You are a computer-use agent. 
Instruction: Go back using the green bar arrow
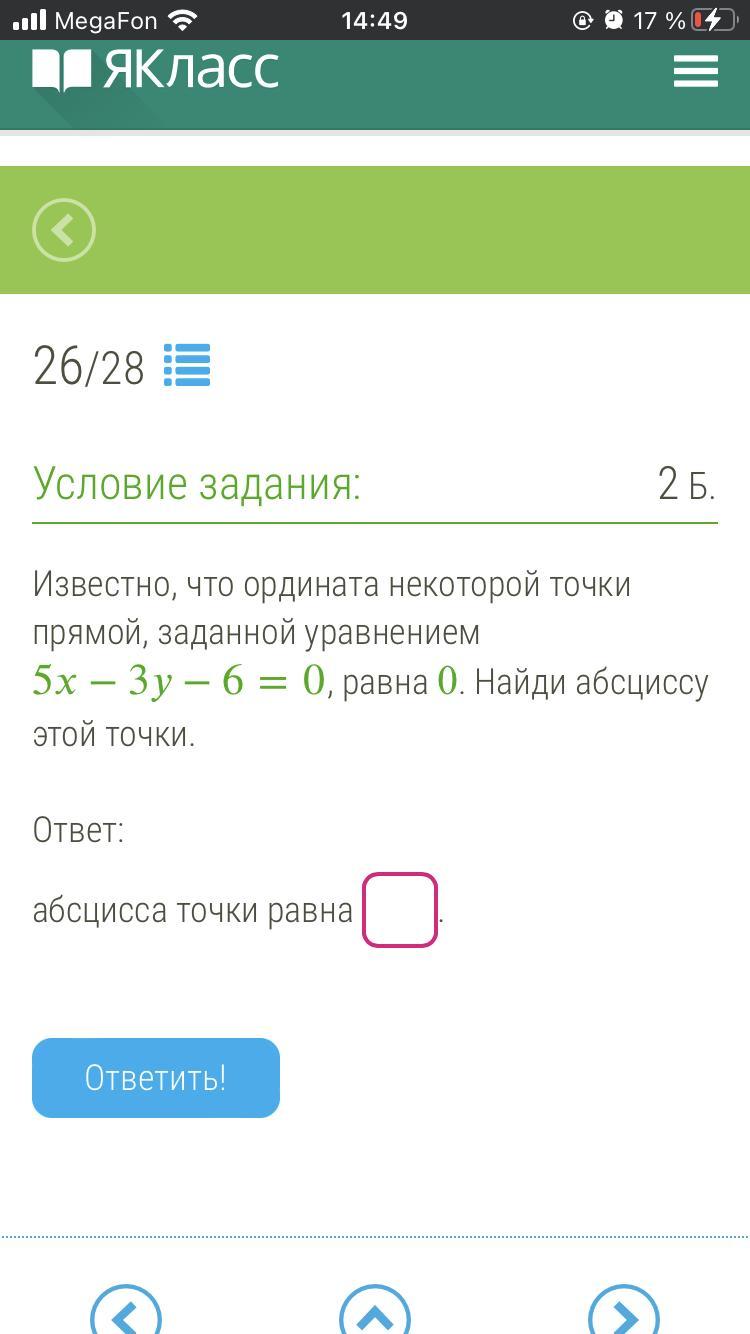(64, 231)
